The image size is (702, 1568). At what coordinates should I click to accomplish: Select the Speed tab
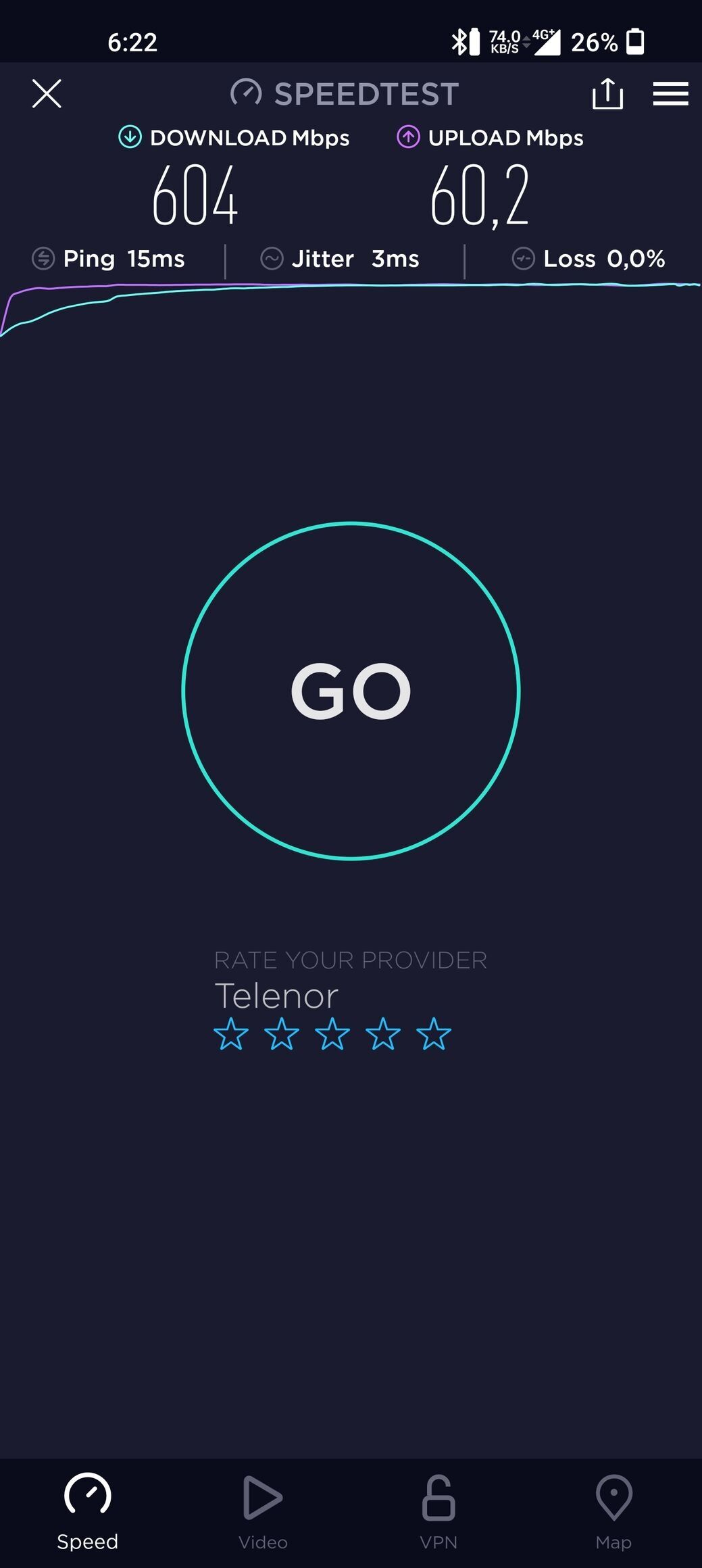coord(88,1513)
